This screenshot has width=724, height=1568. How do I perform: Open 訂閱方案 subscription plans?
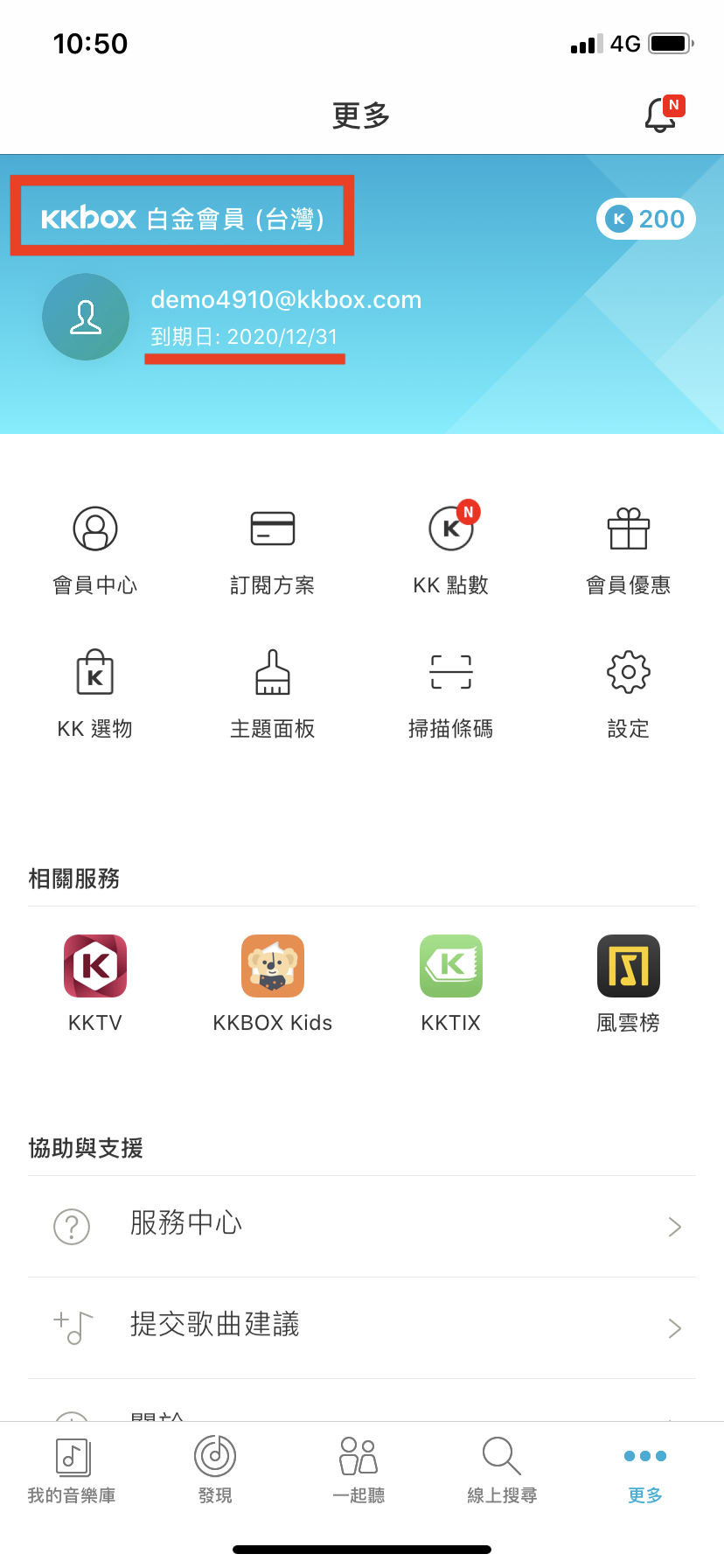[273, 549]
